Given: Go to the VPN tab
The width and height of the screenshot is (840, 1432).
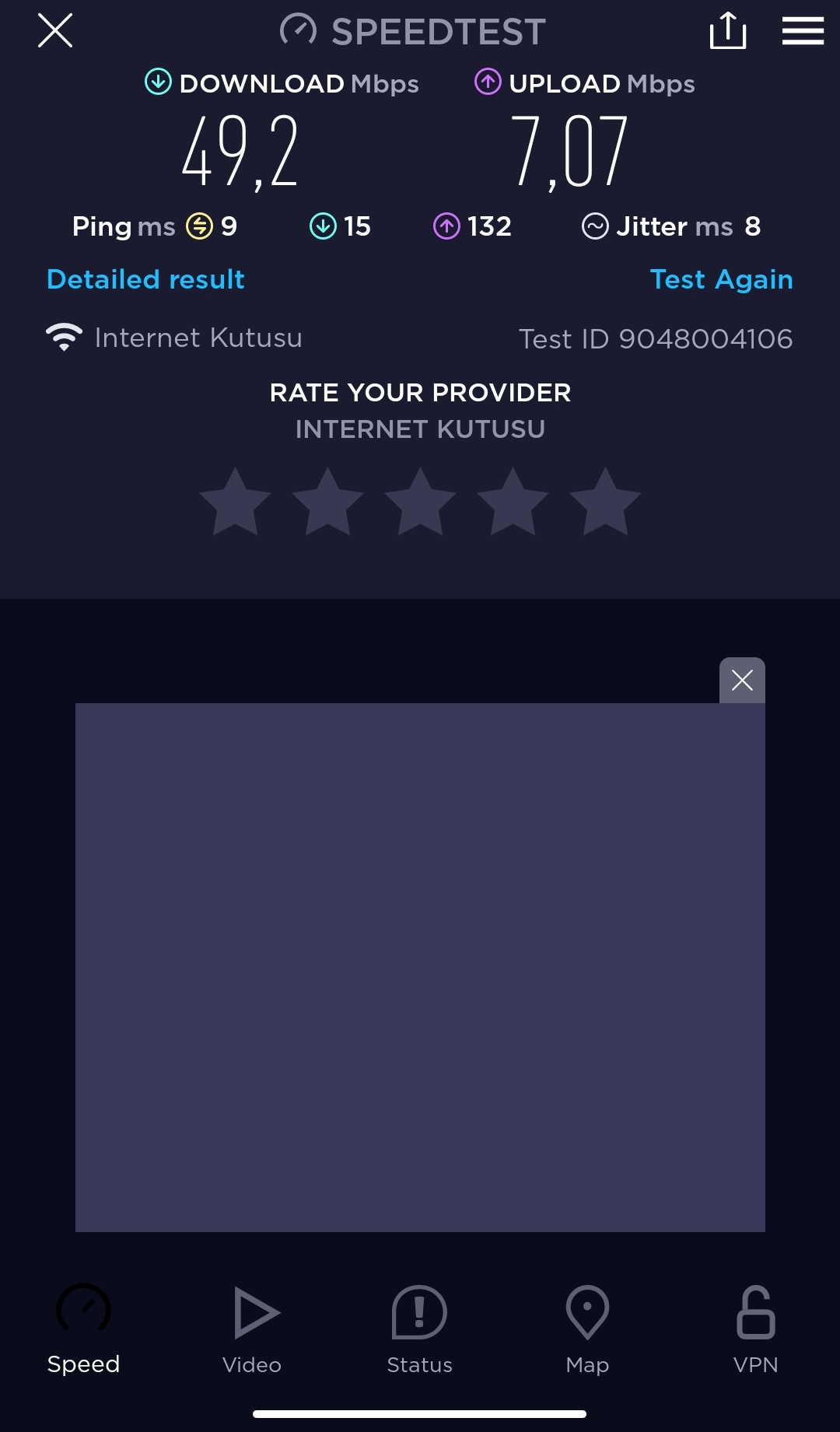Looking at the screenshot, I should 755,1330.
